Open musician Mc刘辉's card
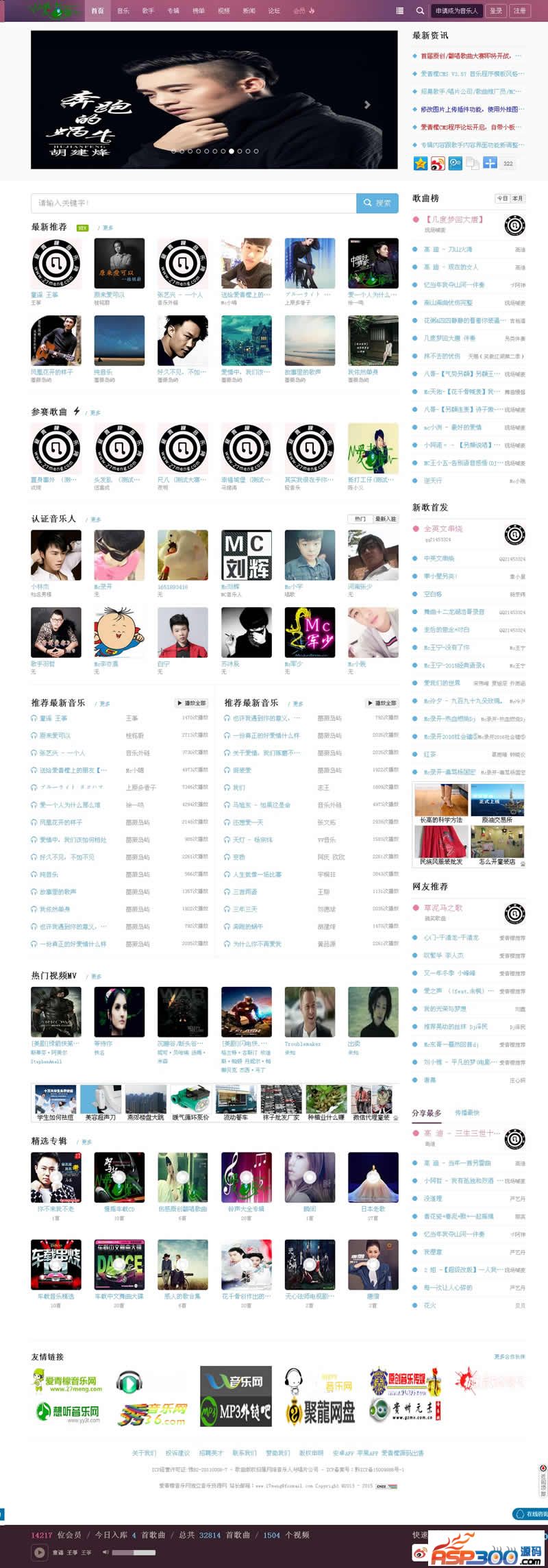Image resolution: width=548 pixels, height=1568 pixels. [x=246, y=555]
